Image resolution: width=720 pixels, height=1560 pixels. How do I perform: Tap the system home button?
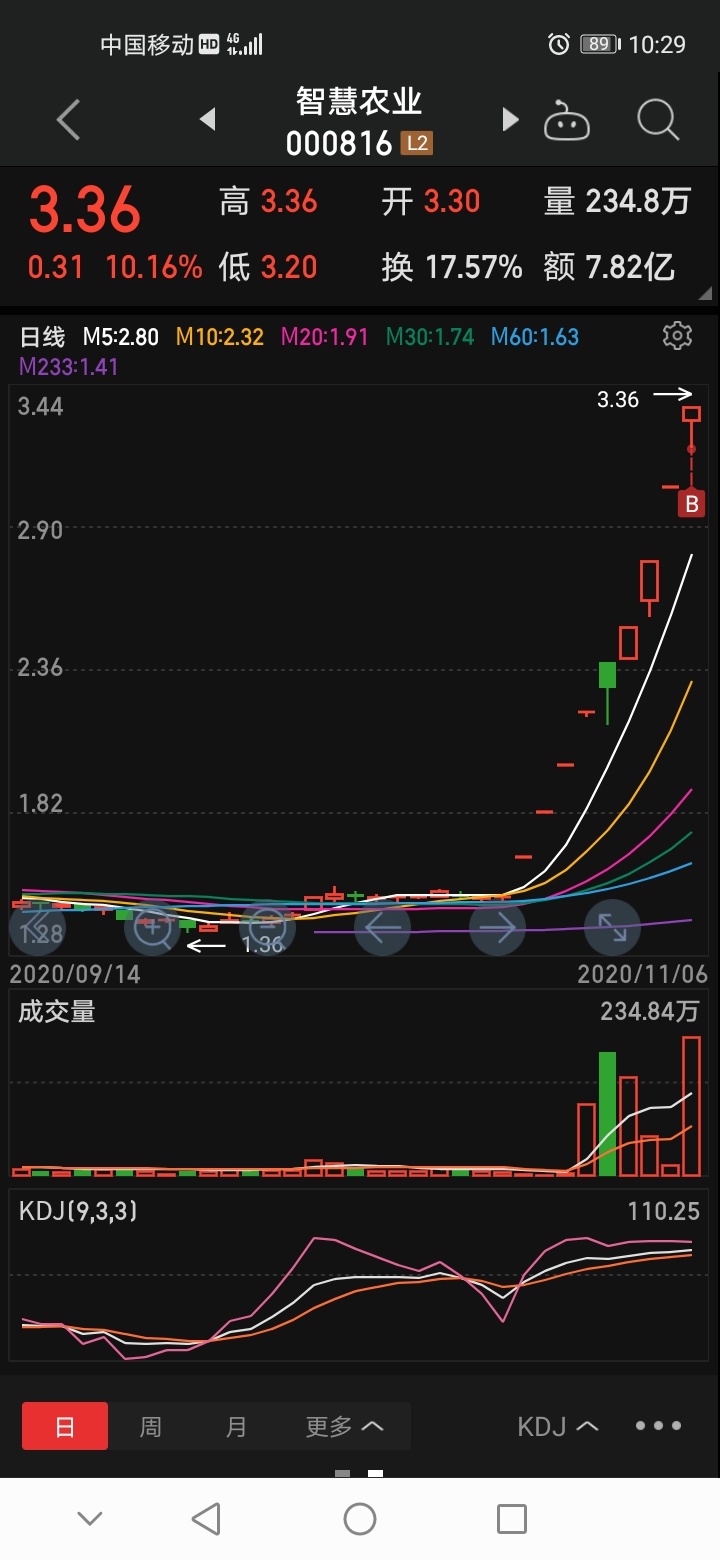[360, 1519]
